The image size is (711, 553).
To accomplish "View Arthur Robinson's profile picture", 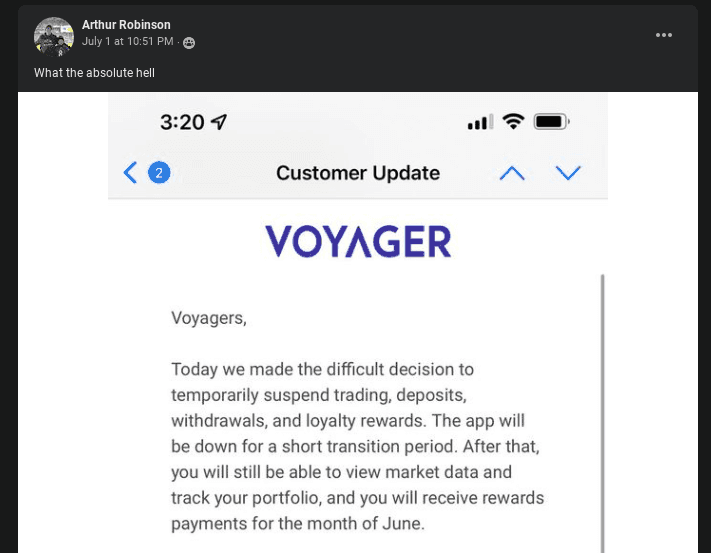I will tap(53, 36).
